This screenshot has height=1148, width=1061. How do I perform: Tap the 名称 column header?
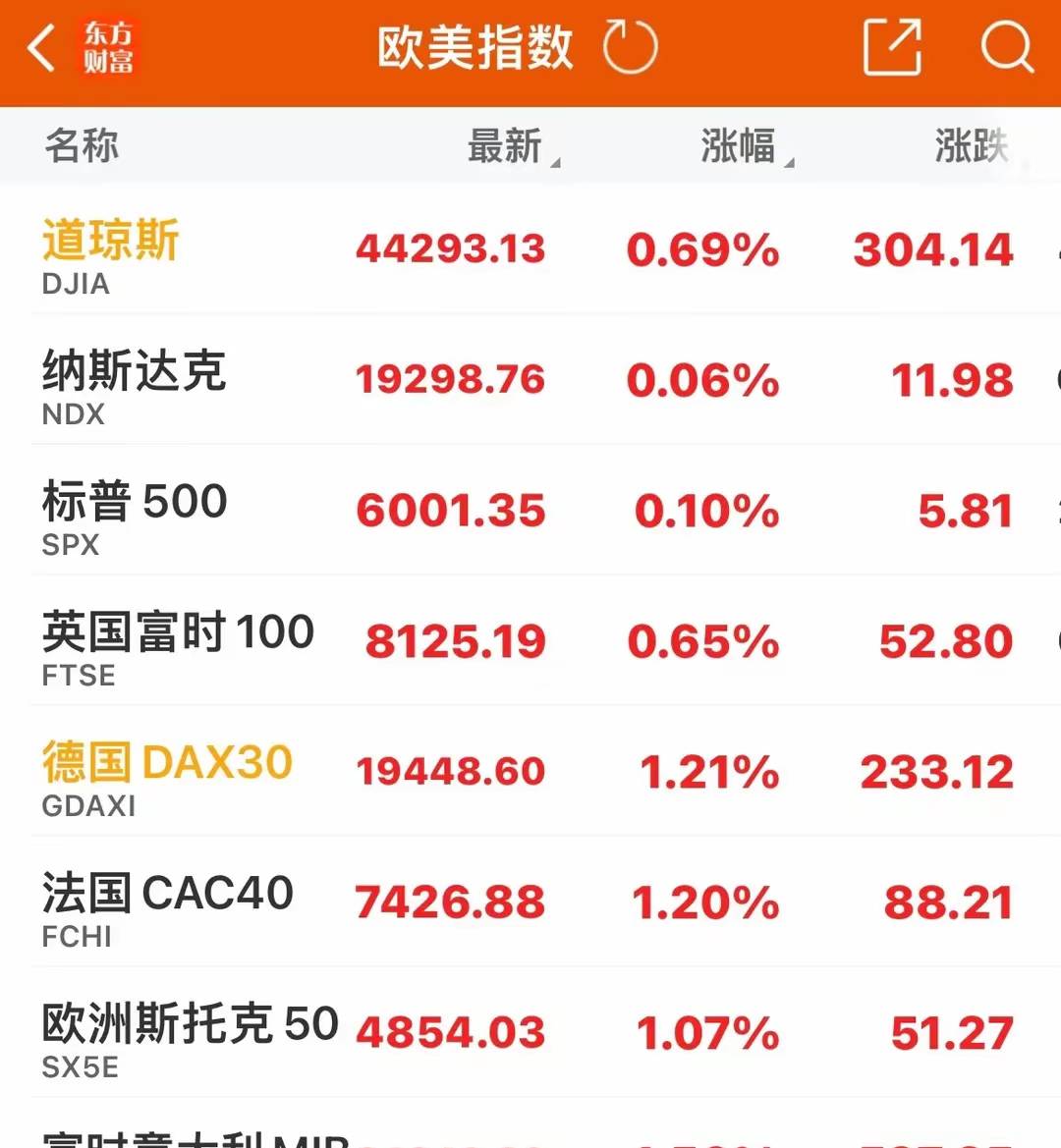tap(83, 145)
